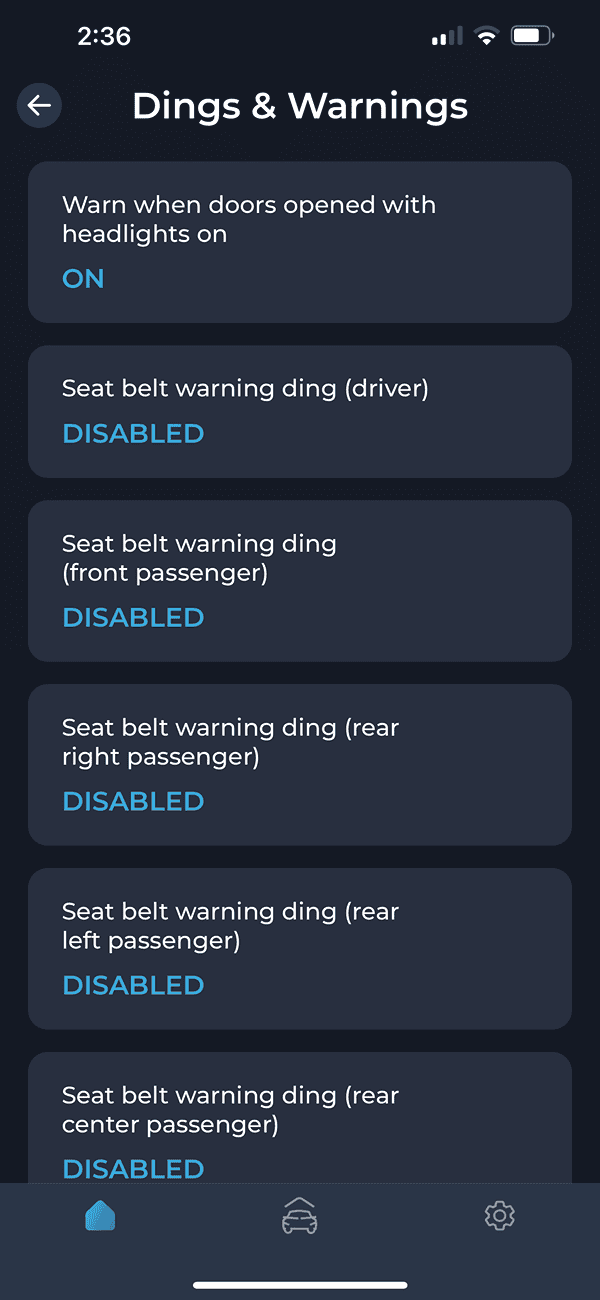This screenshot has width=600, height=1300.
Task: Open the settings gear tab
Action: point(499,1216)
